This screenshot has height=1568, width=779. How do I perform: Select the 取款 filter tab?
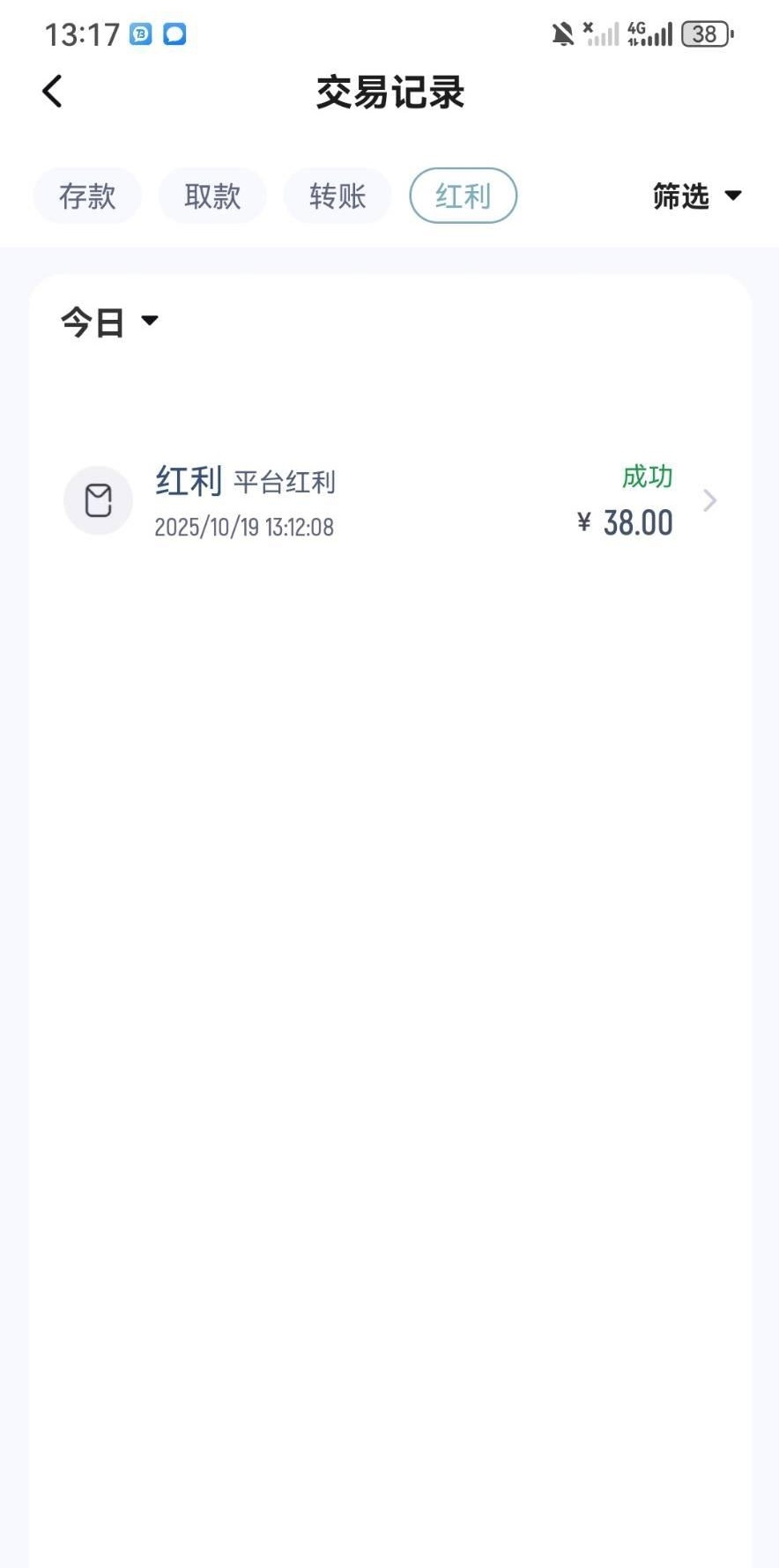tap(212, 196)
